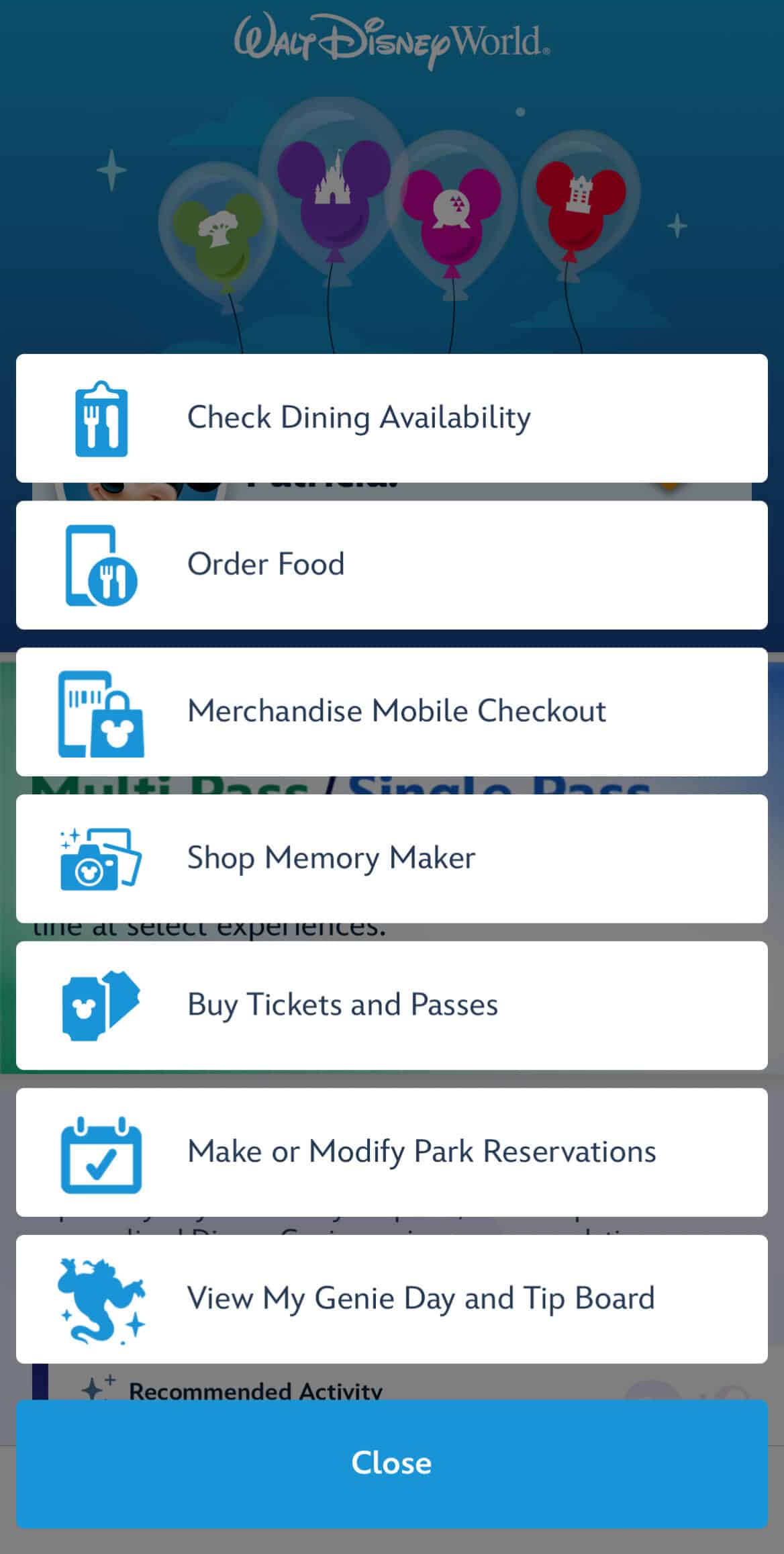Tap the Mickey tickets icon
784x1554 pixels.
tap(101, 1005)
